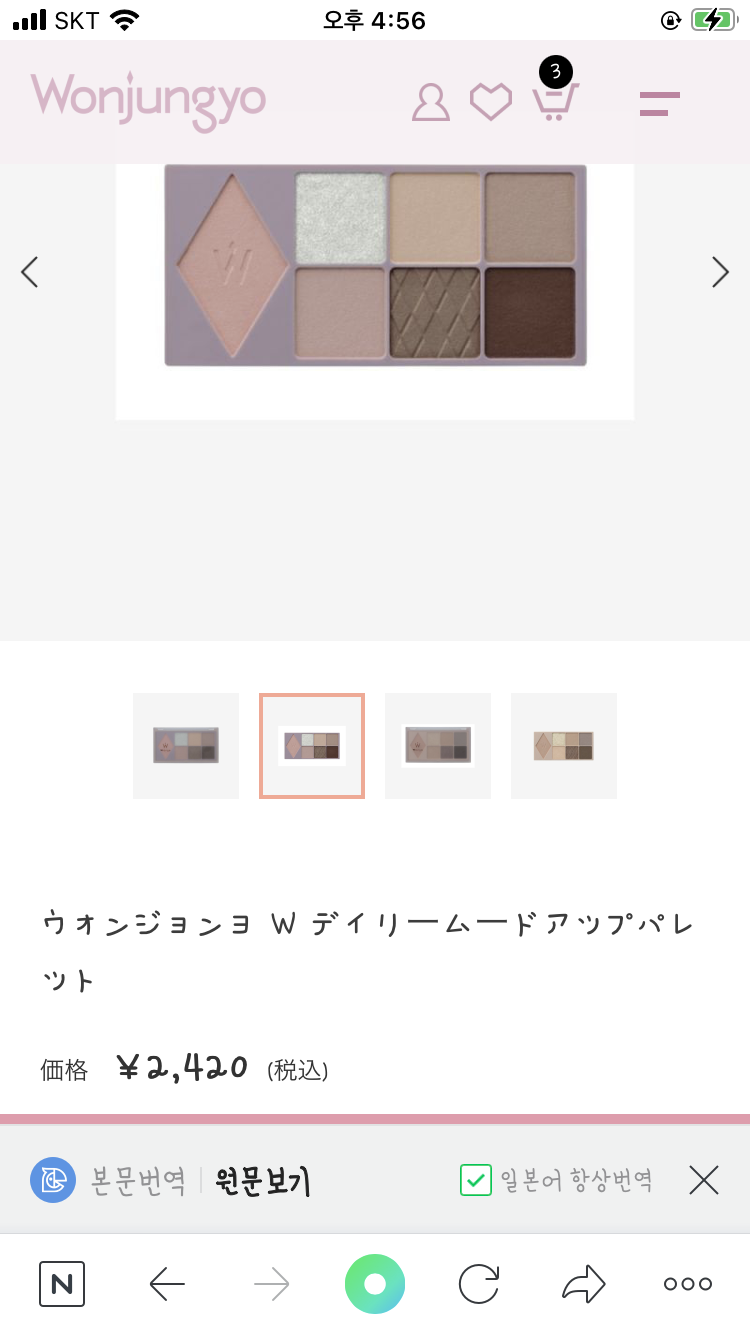The height and width of the screenshot is (1334, 750).
Task: Open the account profile icon
Action: click(431, 102)
